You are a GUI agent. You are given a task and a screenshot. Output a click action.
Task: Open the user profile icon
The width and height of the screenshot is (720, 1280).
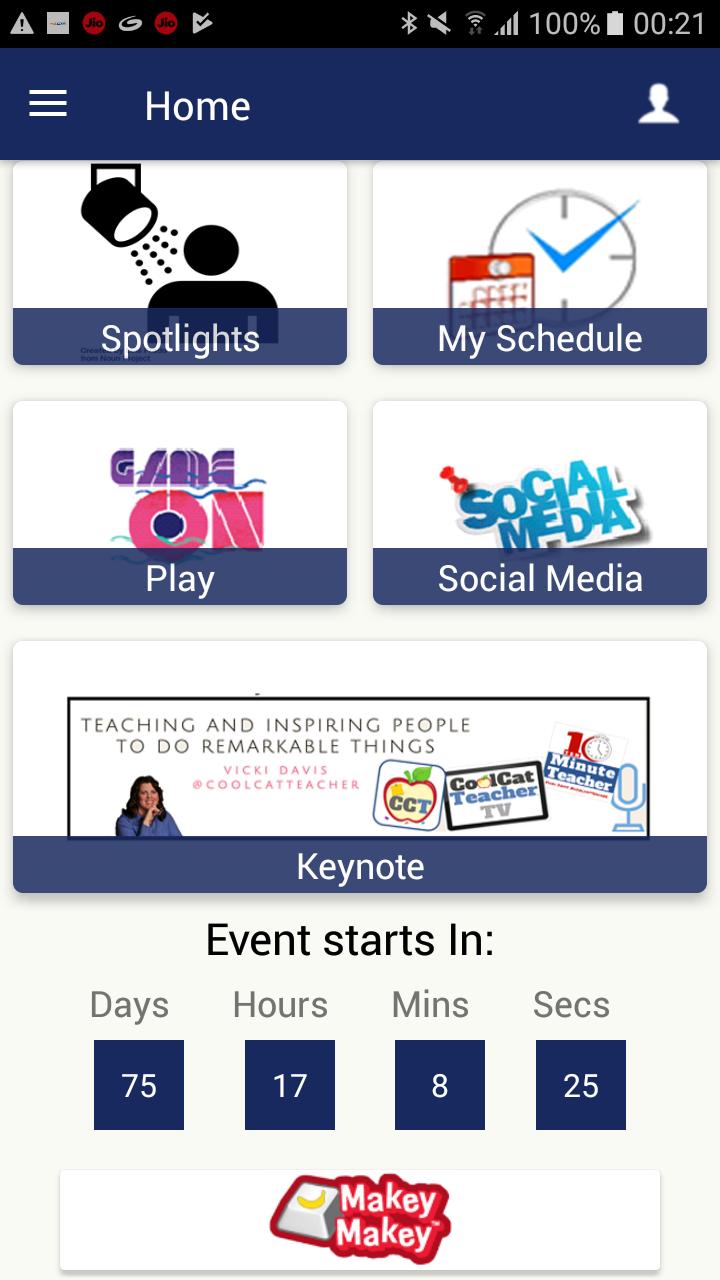pos(658,104)
